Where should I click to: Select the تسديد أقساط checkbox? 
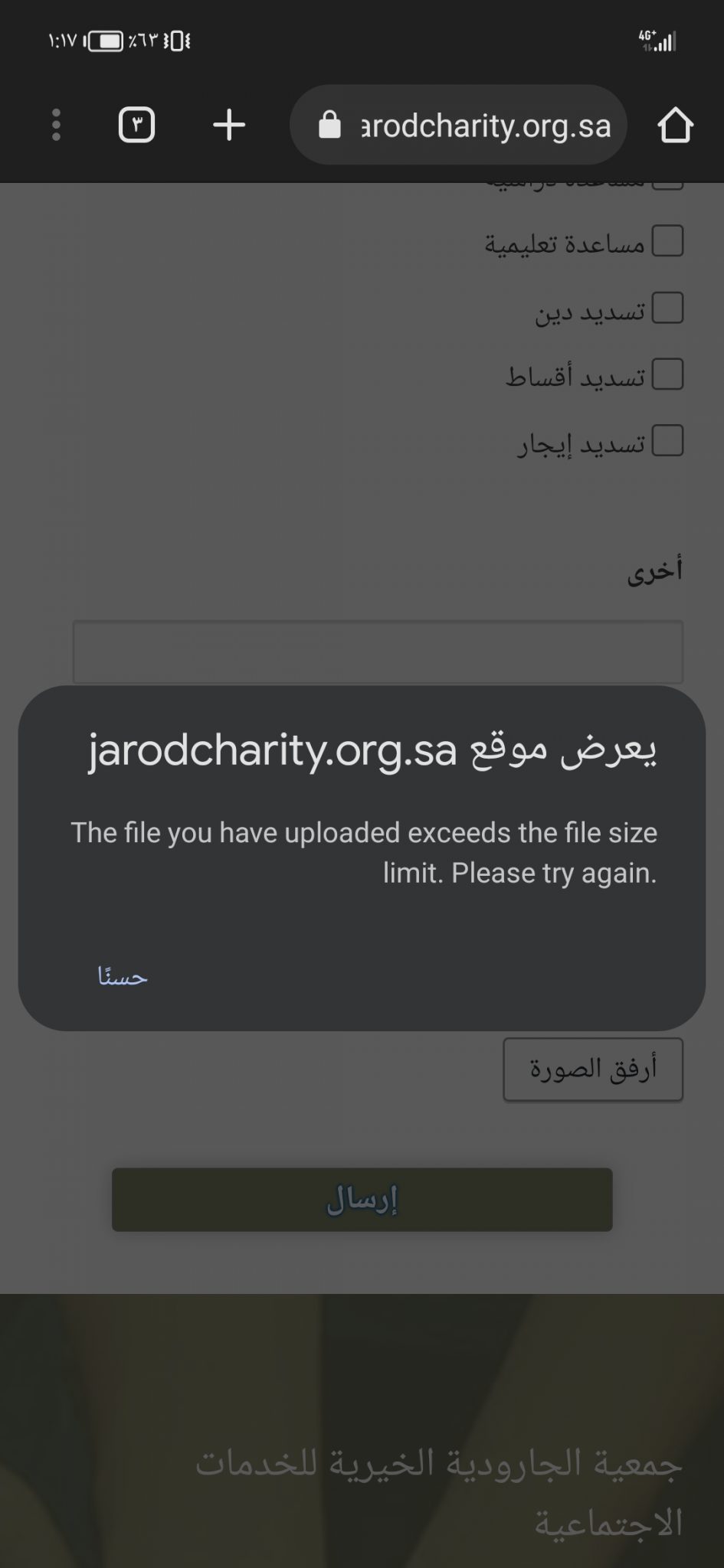pyautogui.click(x=667, y=374)
